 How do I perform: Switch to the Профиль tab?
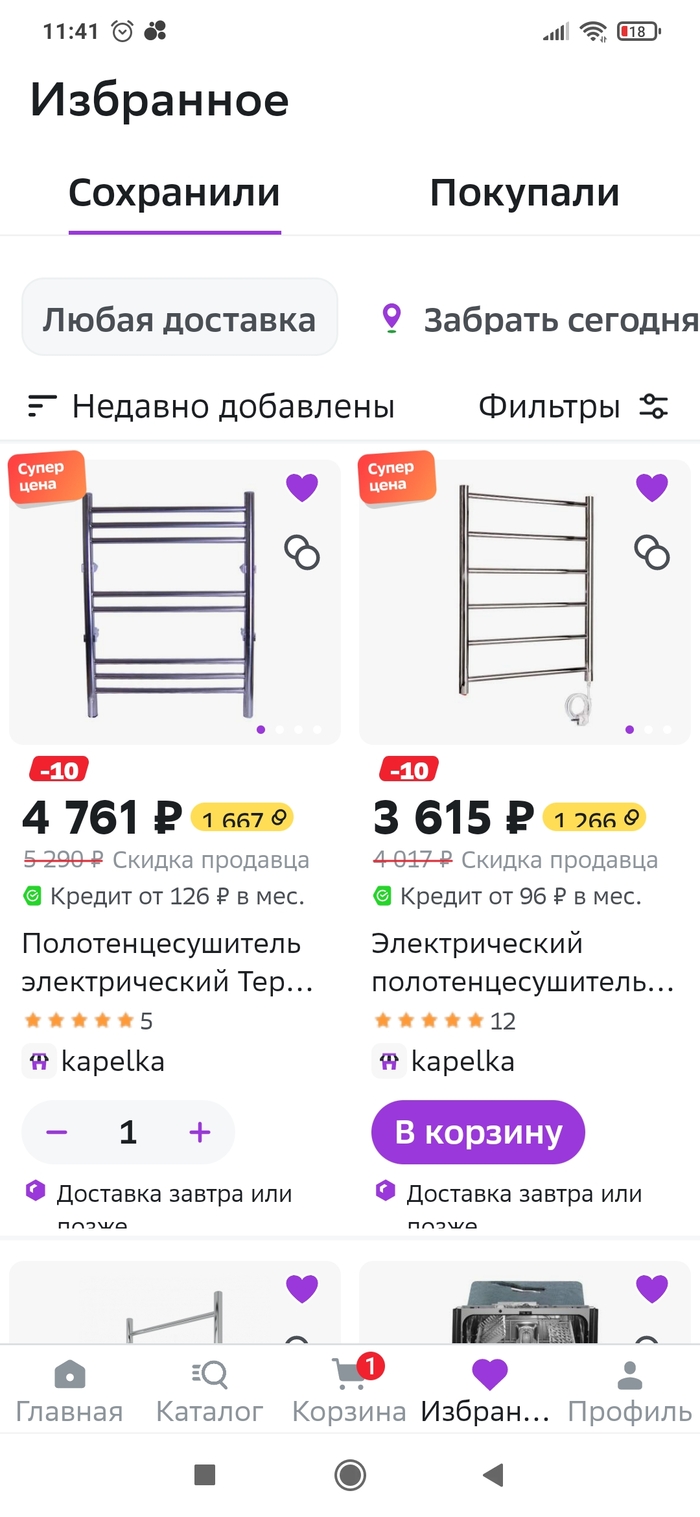tap(630, 1390)
